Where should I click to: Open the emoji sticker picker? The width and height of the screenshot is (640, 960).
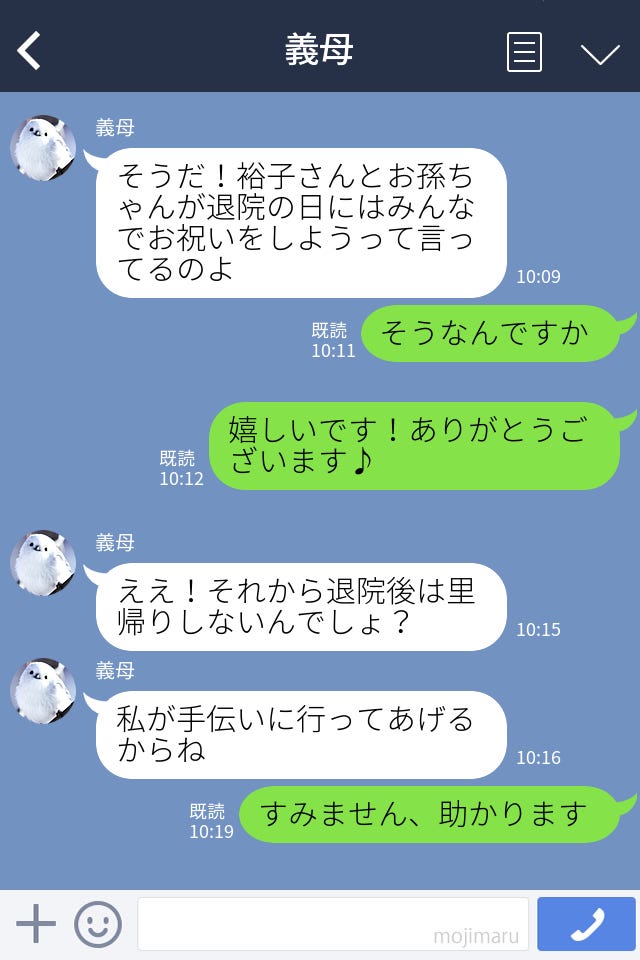tap(98, 924)
